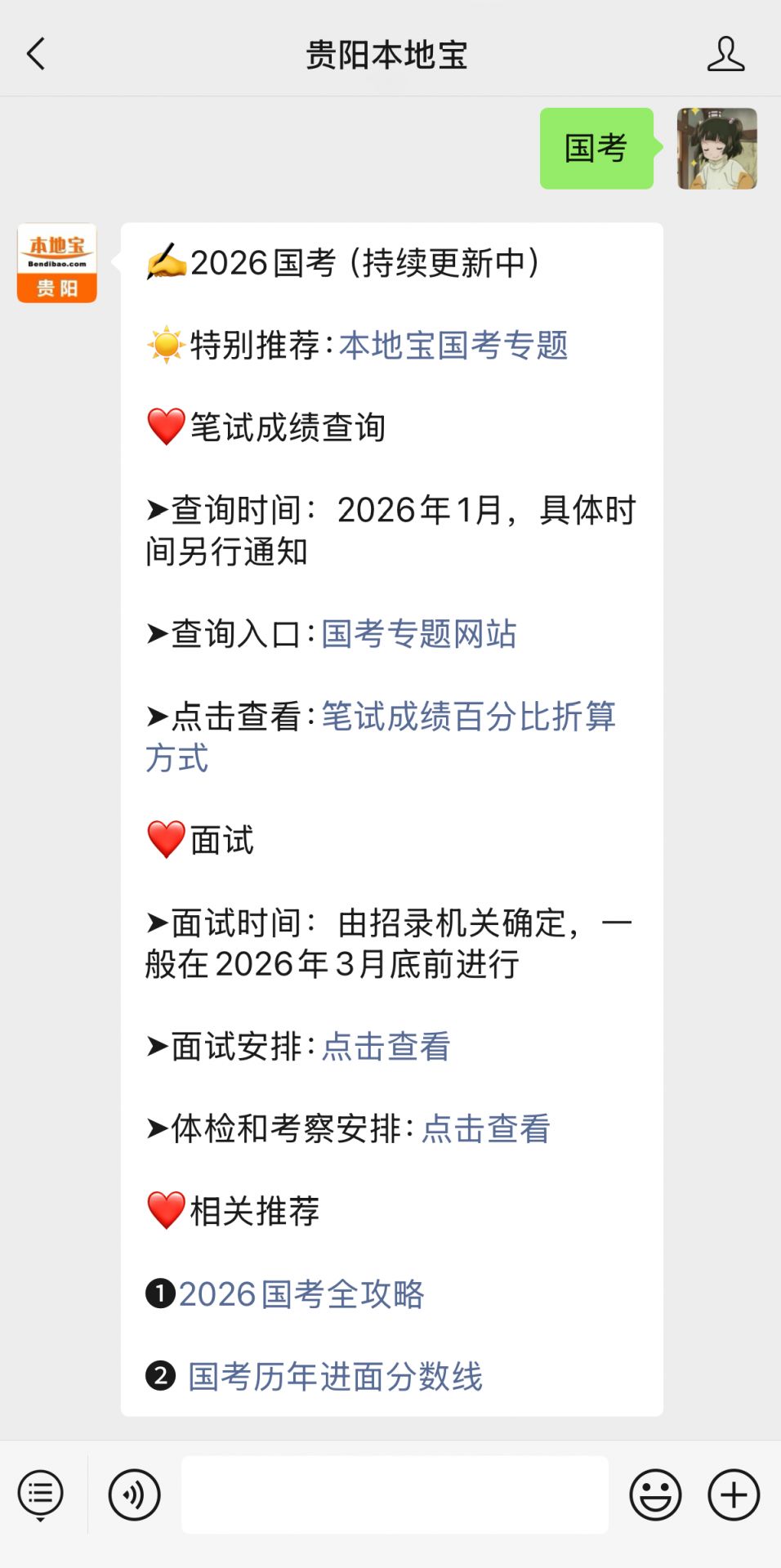This screenshot has height=1568, width=781.
Task: Open the emoji picker
Action: pos(655,1494)
